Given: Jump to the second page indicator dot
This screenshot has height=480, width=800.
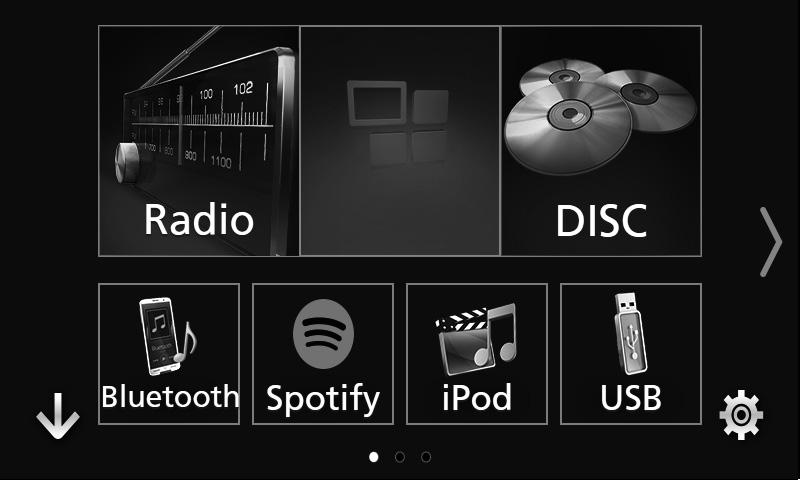Looking at the screenshot, I should (x=400, y=457).
